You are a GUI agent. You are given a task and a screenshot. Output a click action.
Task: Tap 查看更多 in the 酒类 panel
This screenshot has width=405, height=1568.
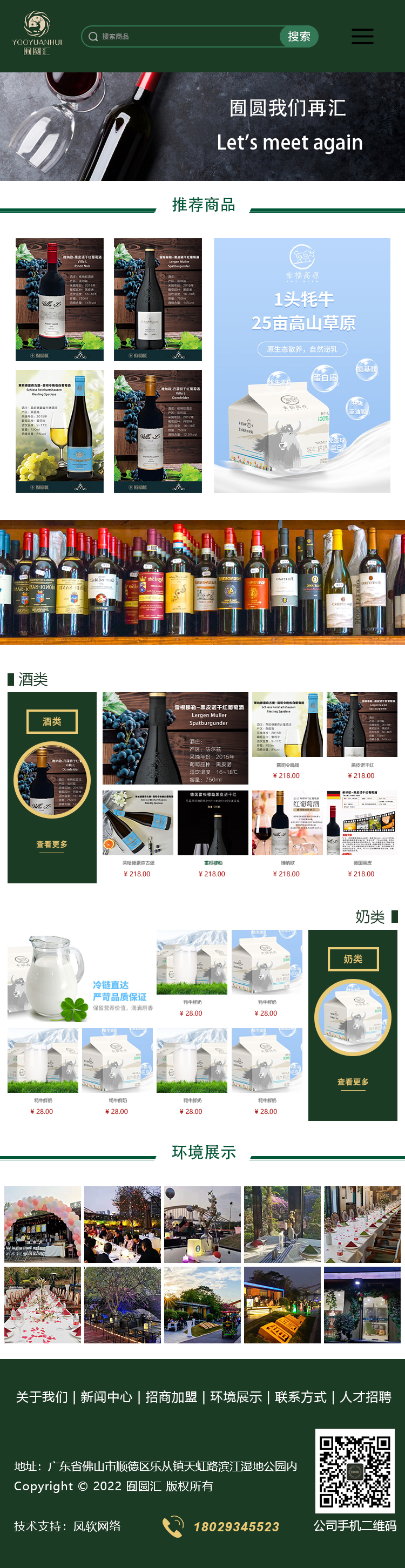[52, 844]
